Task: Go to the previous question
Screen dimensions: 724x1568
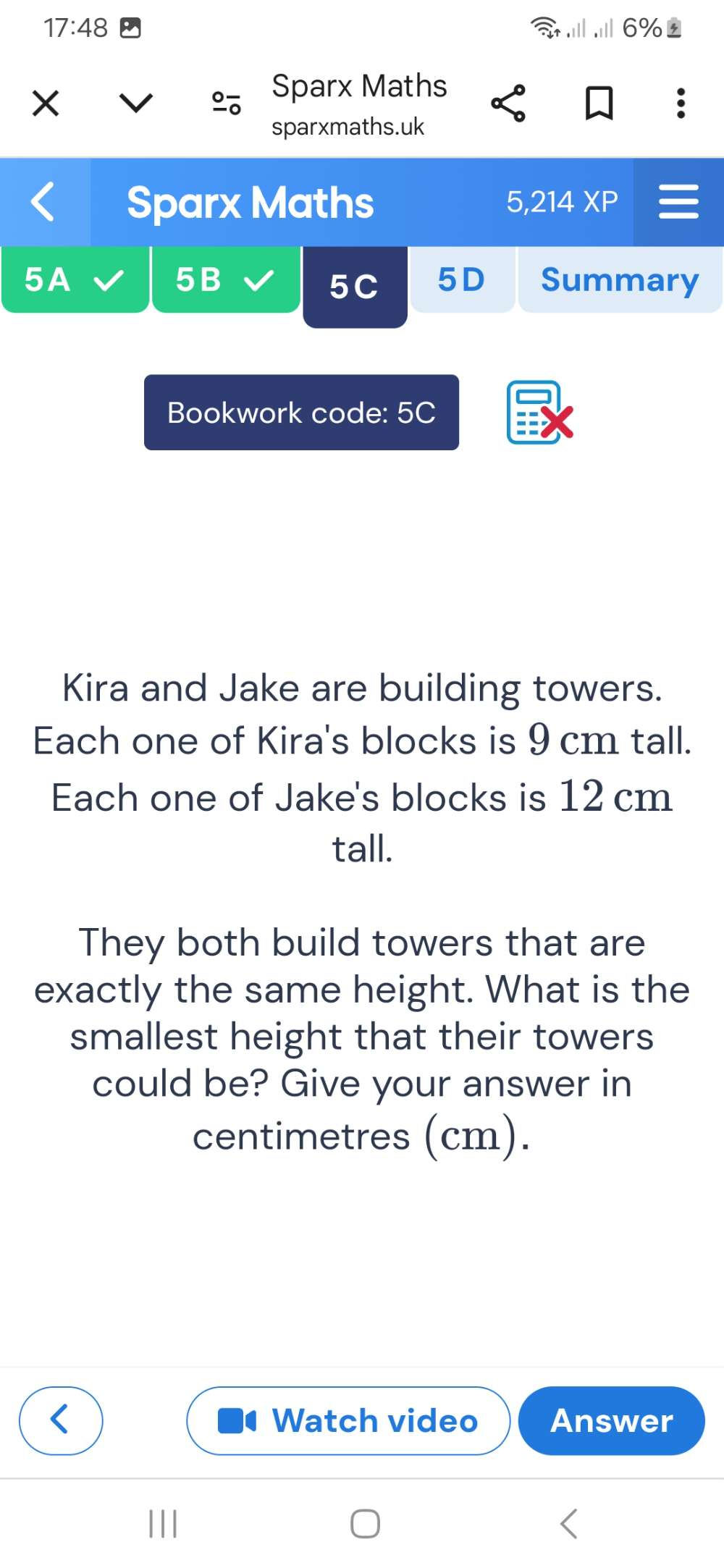Action: point(60,1420)
